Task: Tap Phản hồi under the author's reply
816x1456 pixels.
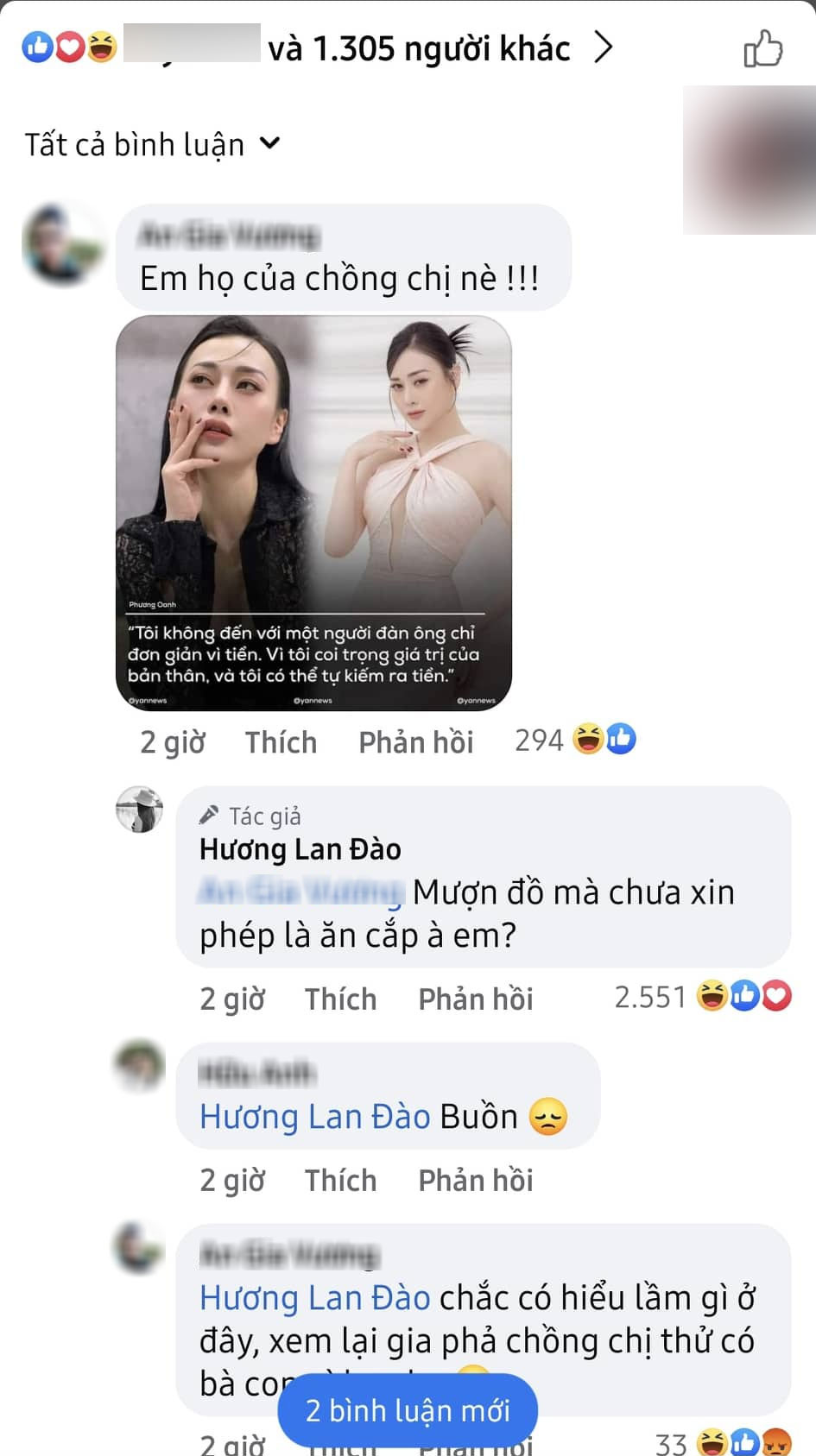Action: click(x=475, y=999)
